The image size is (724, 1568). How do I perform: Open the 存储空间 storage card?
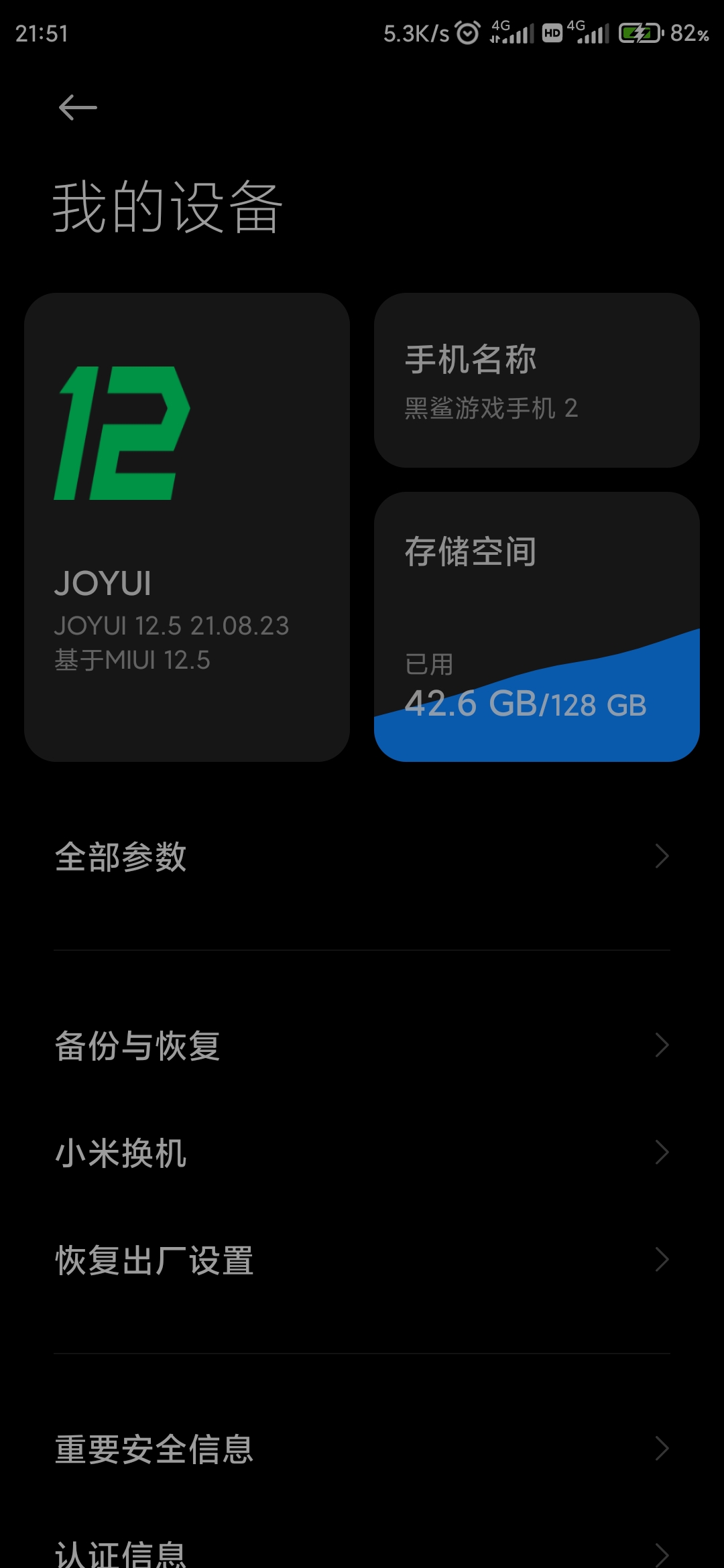[x=536, y=627]
